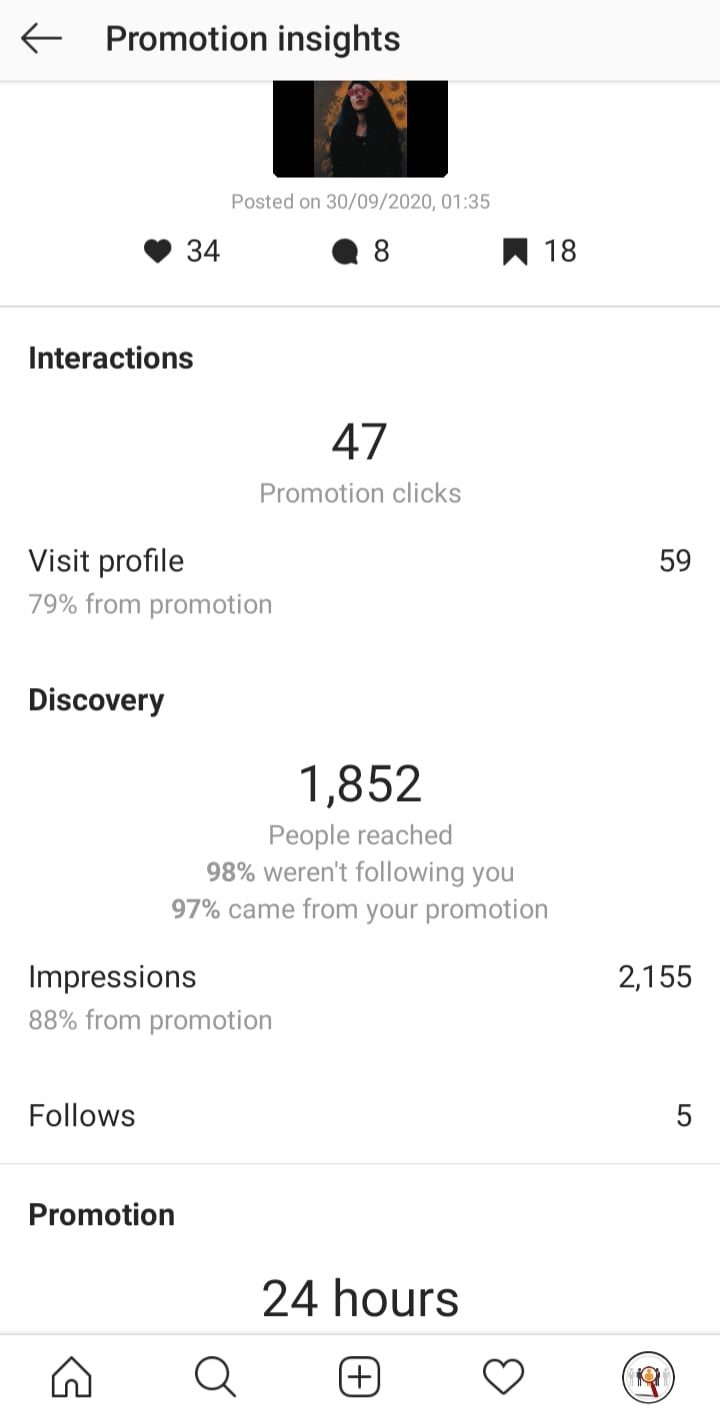Open the promoted post thumbnail
The image size is (720, 1417).
coord(360,129)
